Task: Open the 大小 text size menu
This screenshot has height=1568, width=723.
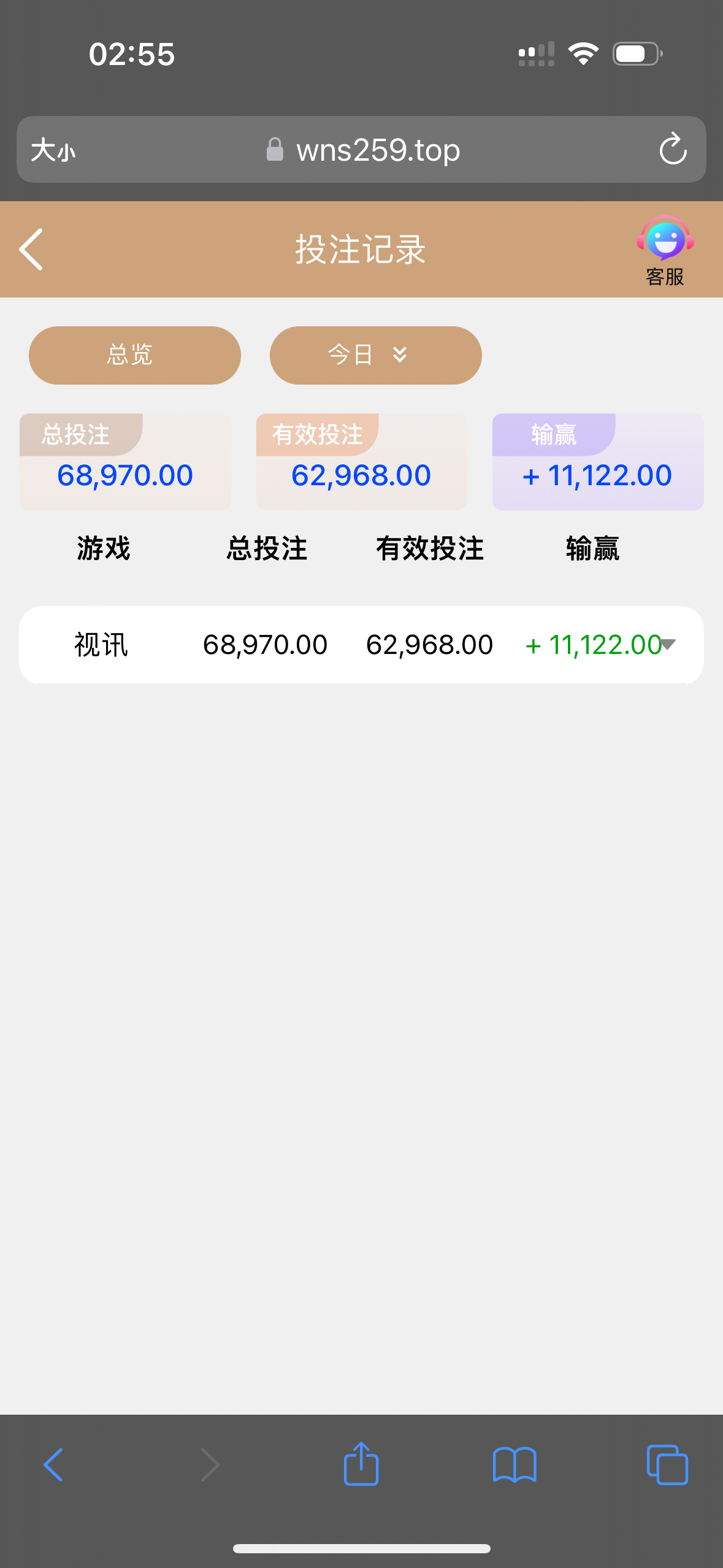Action: (53, 150)
